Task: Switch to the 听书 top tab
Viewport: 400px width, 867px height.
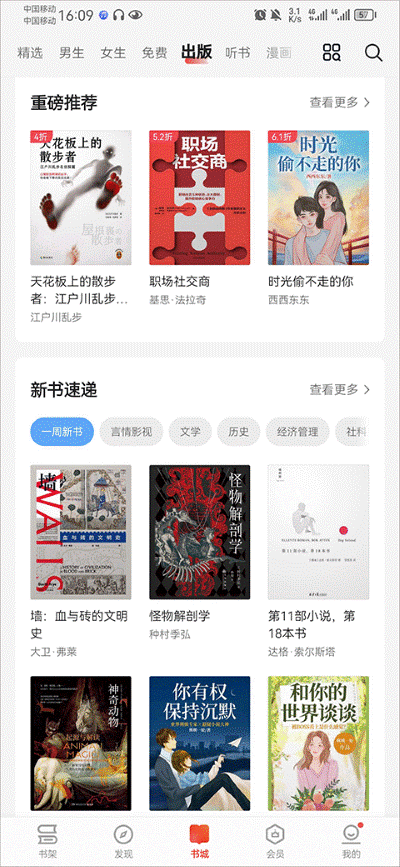Action: [x=238, y=53]
